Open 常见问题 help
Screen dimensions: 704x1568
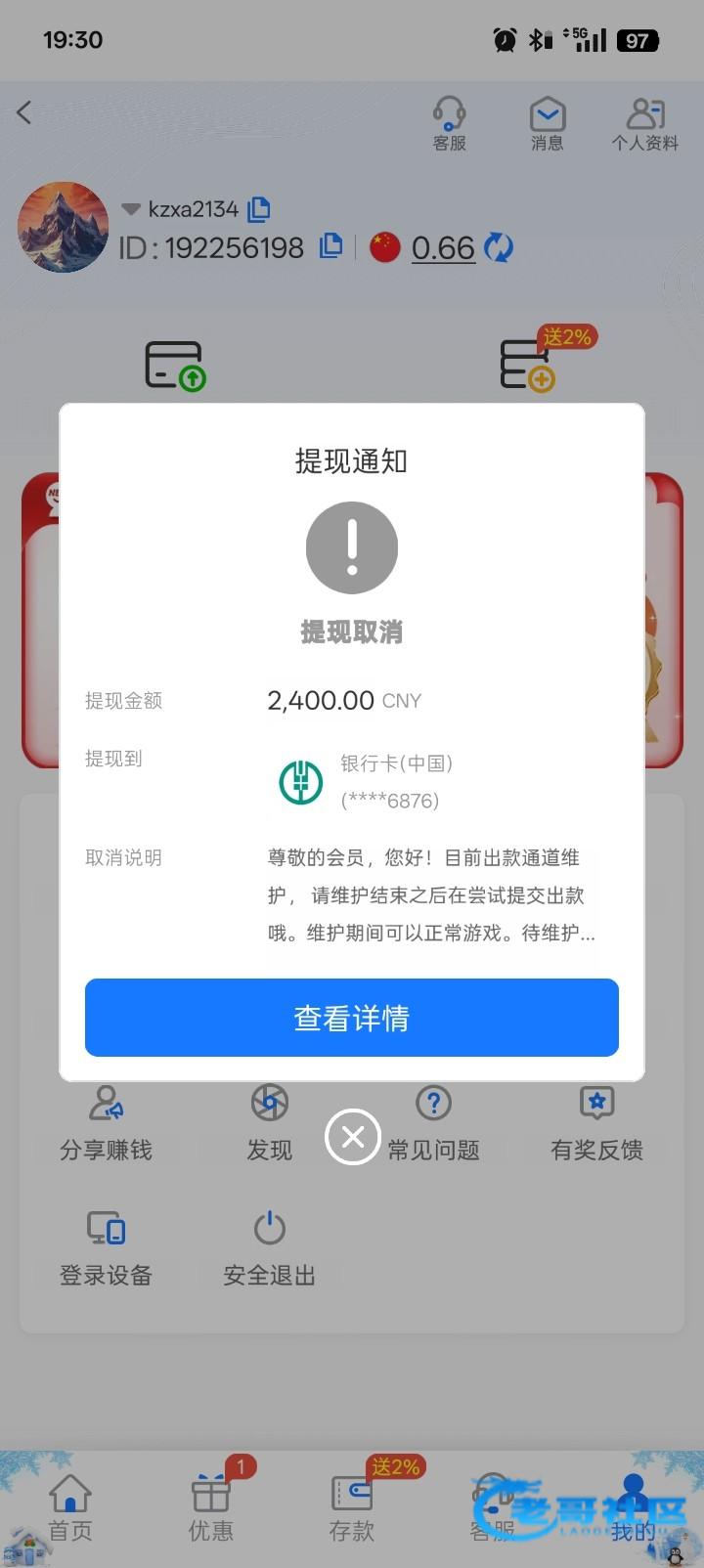point(433,1124)
